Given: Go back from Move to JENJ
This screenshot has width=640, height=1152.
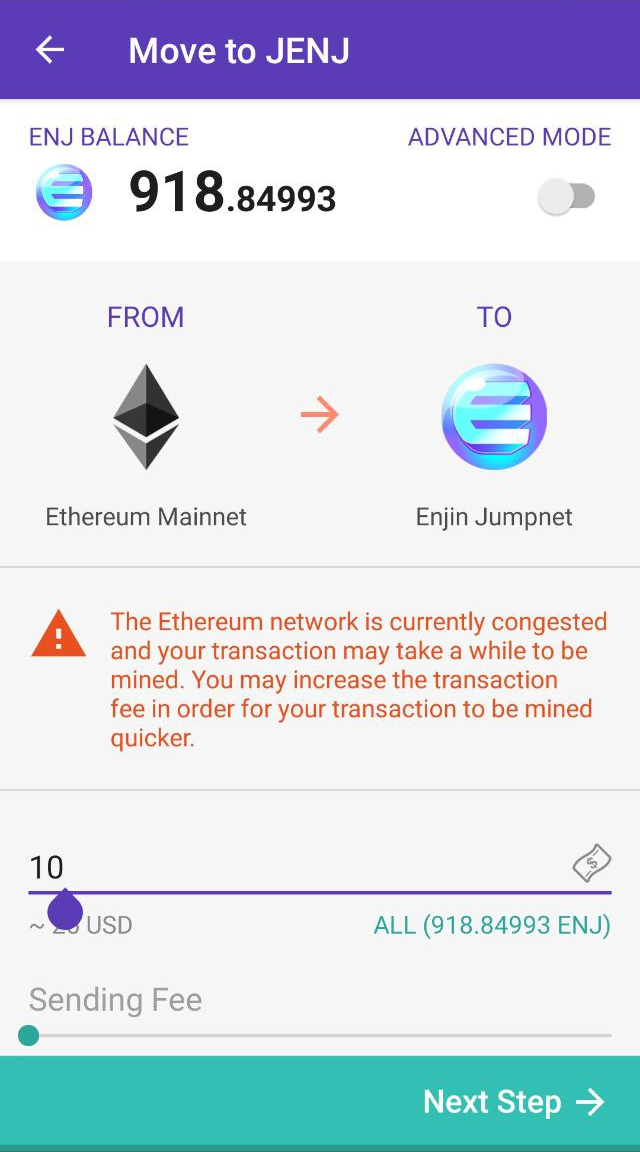Looking at the screenshot, I should [x=50, y=50].
